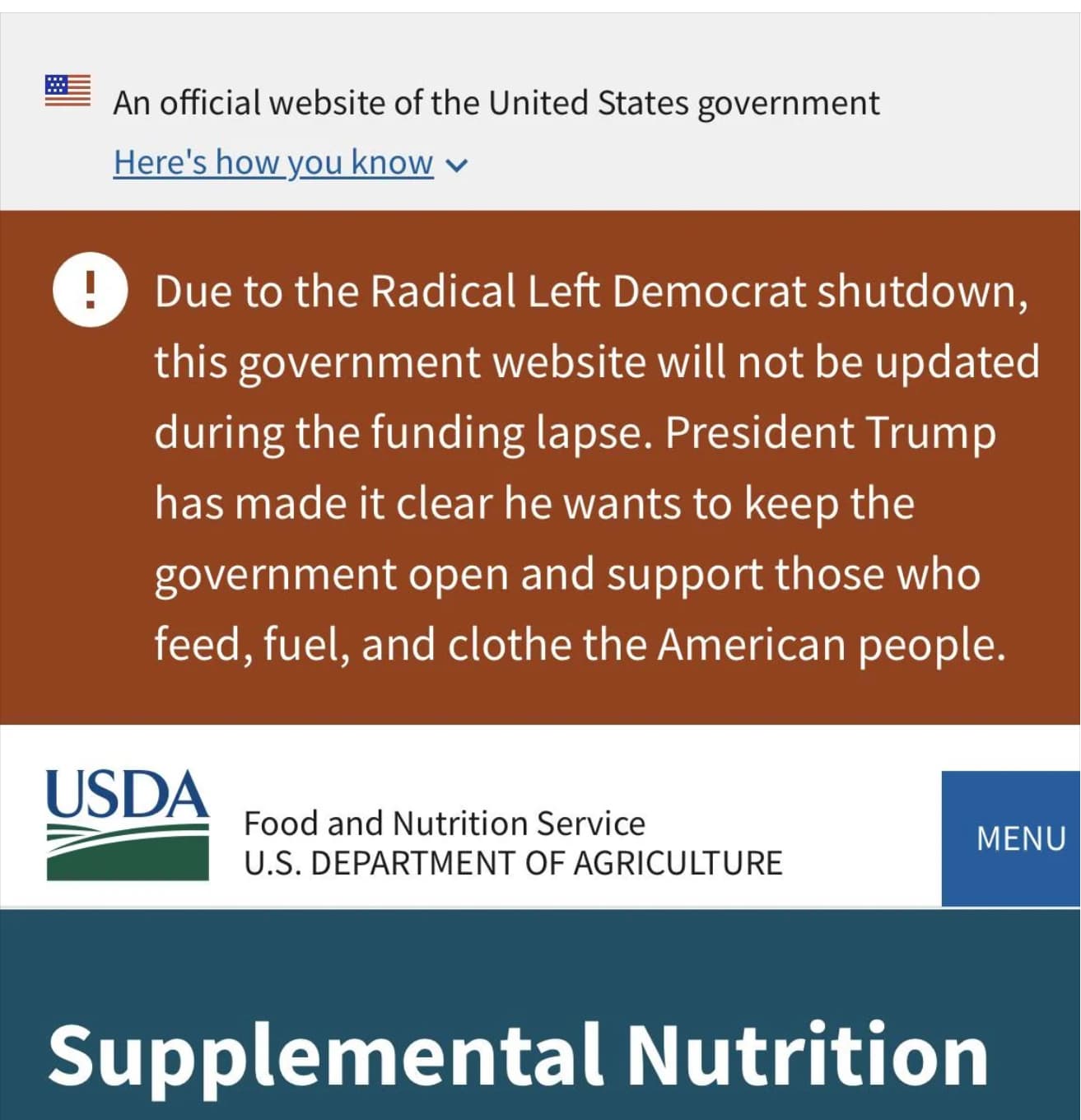Go to the USDA Food and Nutrition Service homepage
This screenshot has height=1120, width=1081.
tap(128, 825)
